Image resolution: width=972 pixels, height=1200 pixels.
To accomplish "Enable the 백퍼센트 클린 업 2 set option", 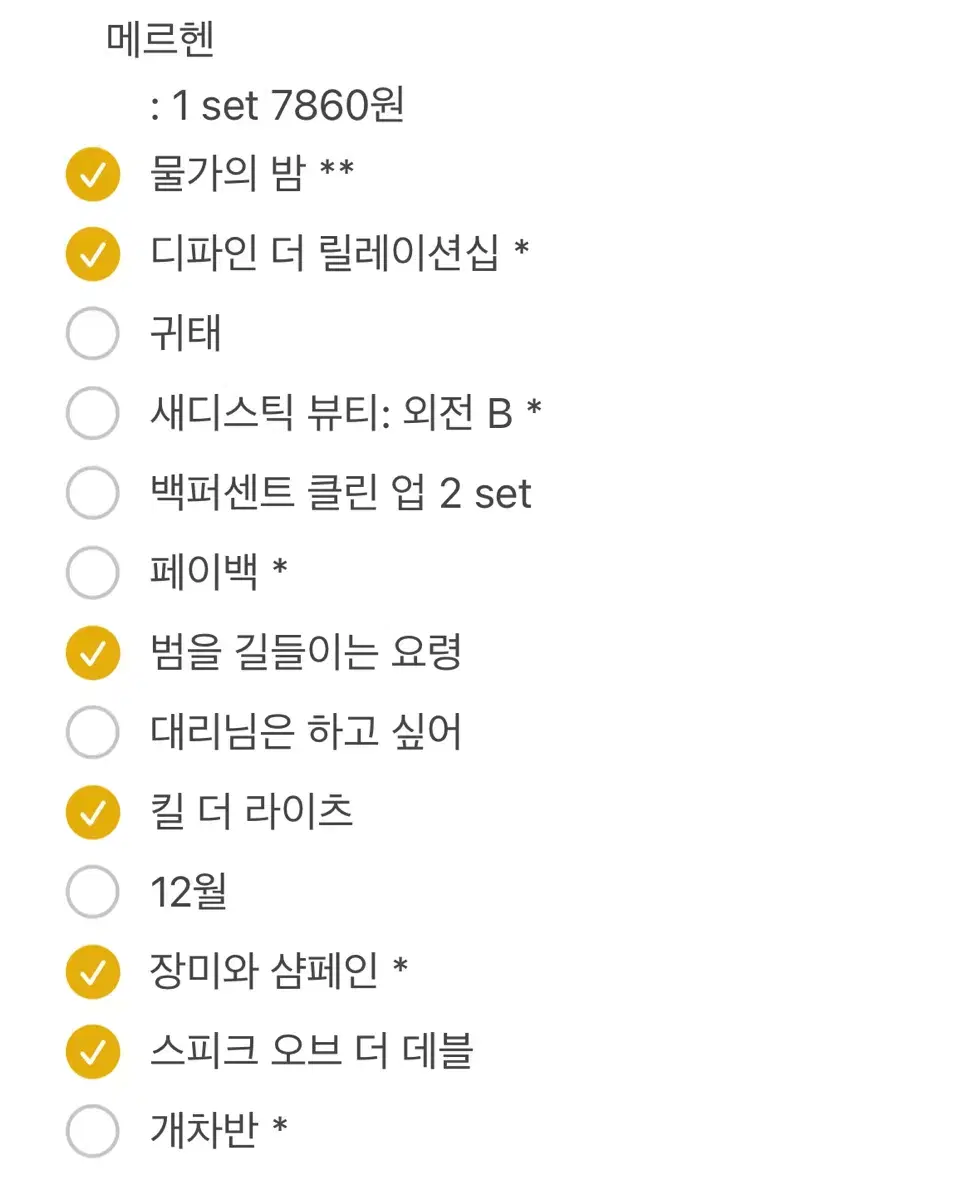I will click(92, 493).
